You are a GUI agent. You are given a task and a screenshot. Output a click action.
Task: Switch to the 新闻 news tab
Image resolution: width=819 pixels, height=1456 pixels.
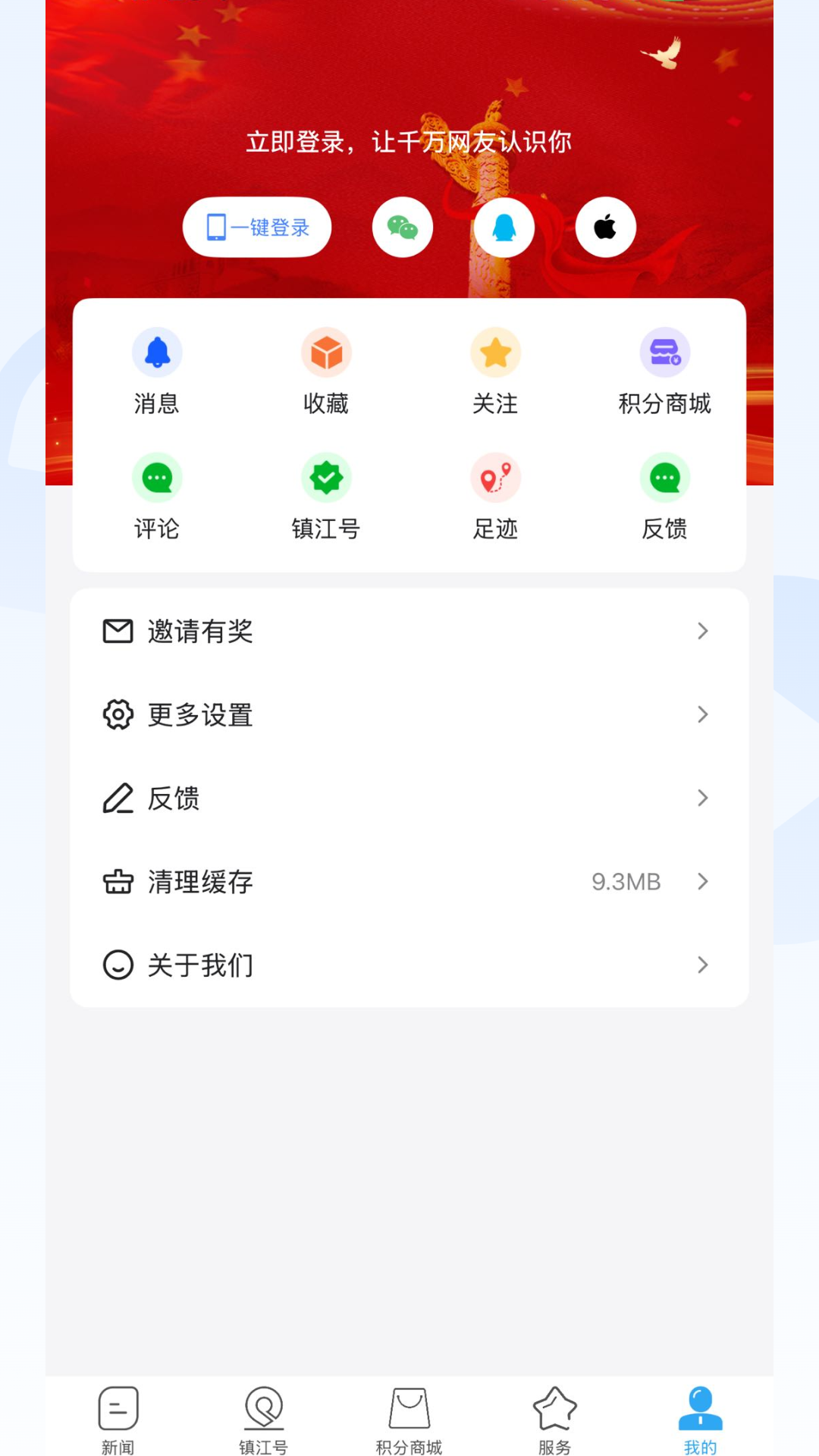coord(118,1420)
